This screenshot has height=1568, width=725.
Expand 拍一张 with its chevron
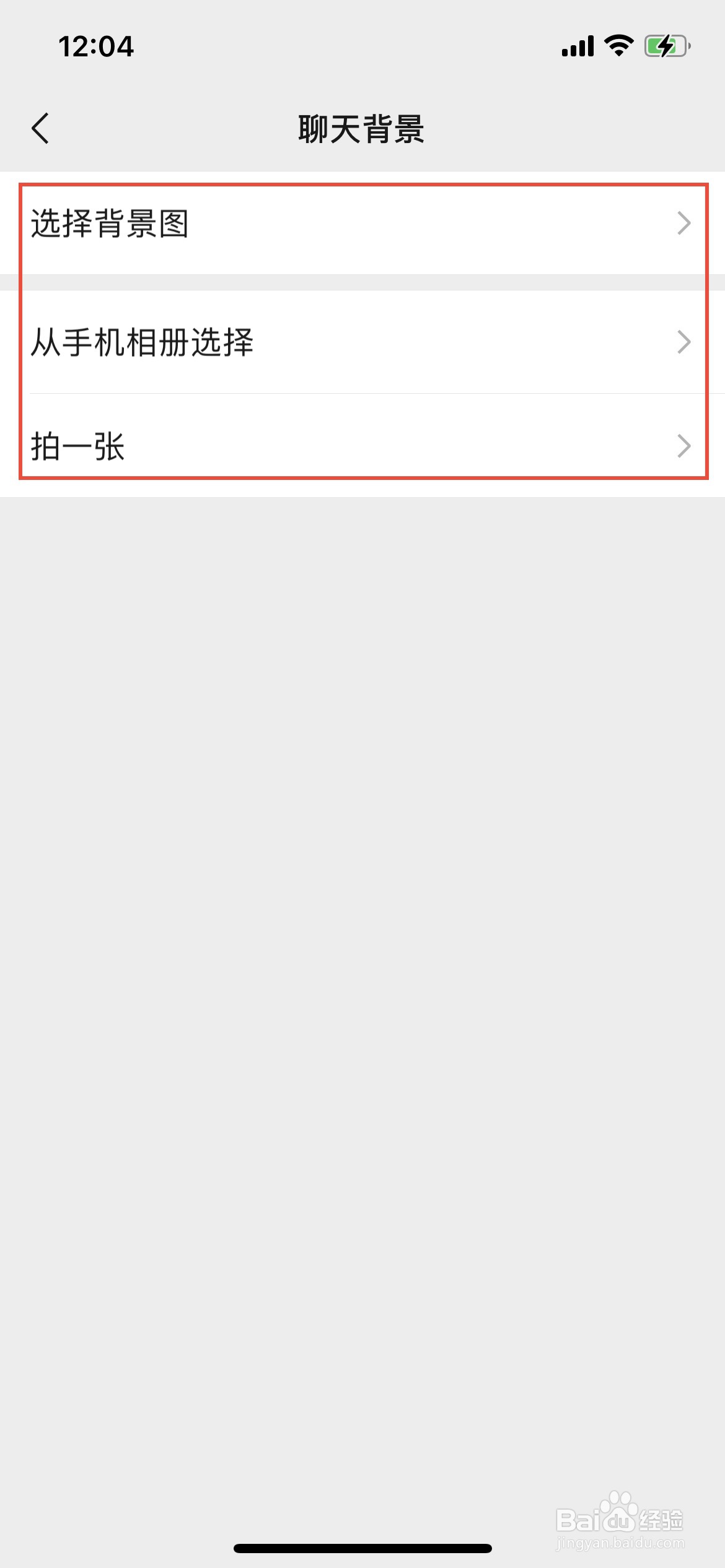click(683, 445)
